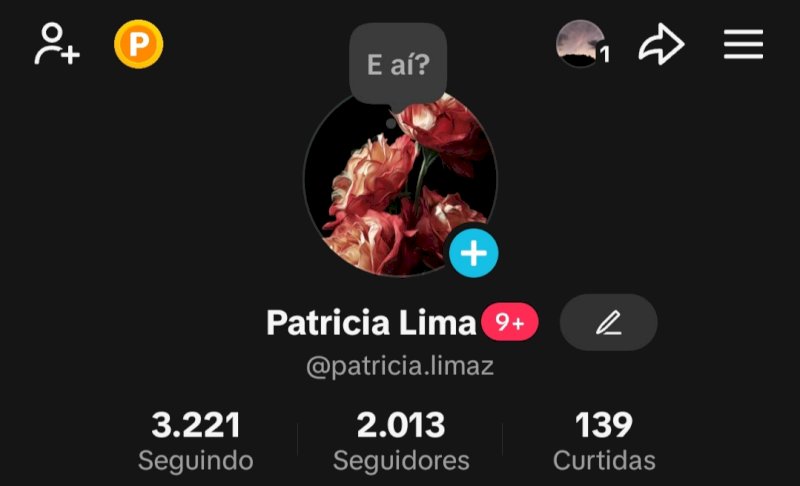
Task: Show the 139 Curtidas details
Action: [x=604, y=440]
